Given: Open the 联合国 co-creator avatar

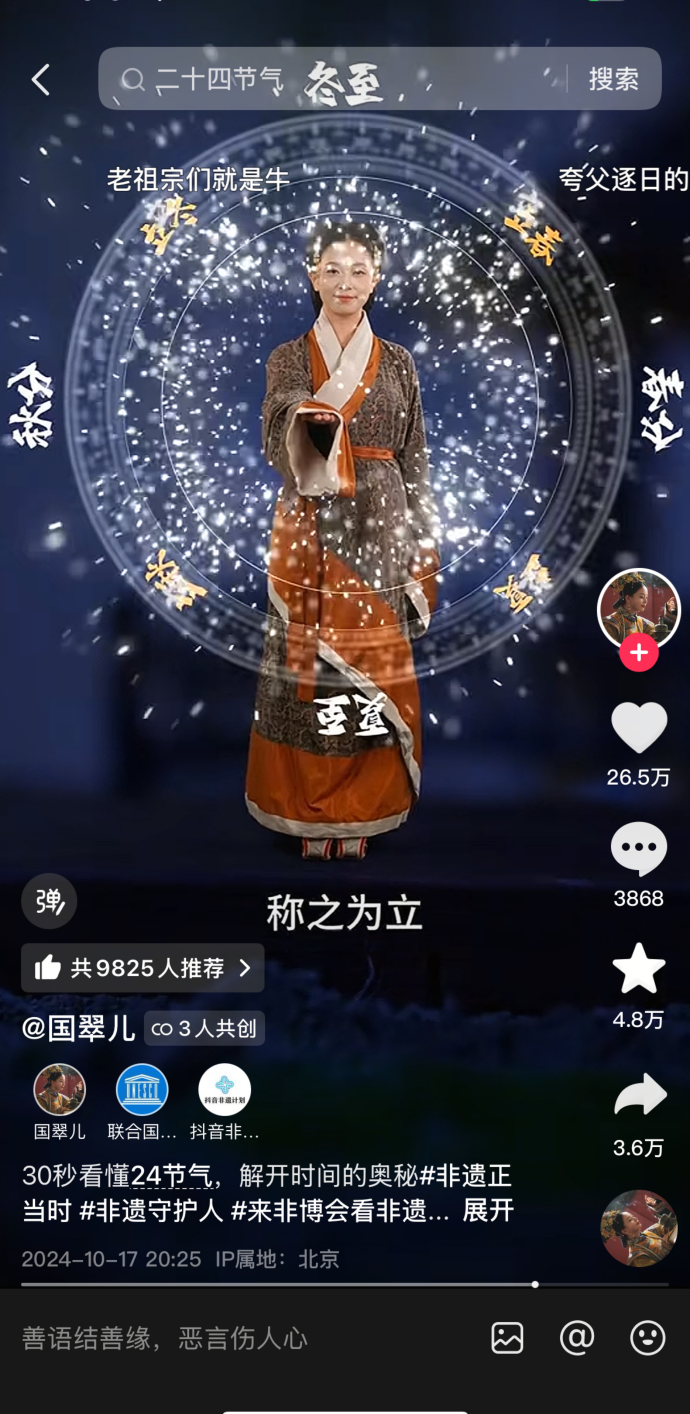Looking at the screenshot, I should [x=142, y=1089].
